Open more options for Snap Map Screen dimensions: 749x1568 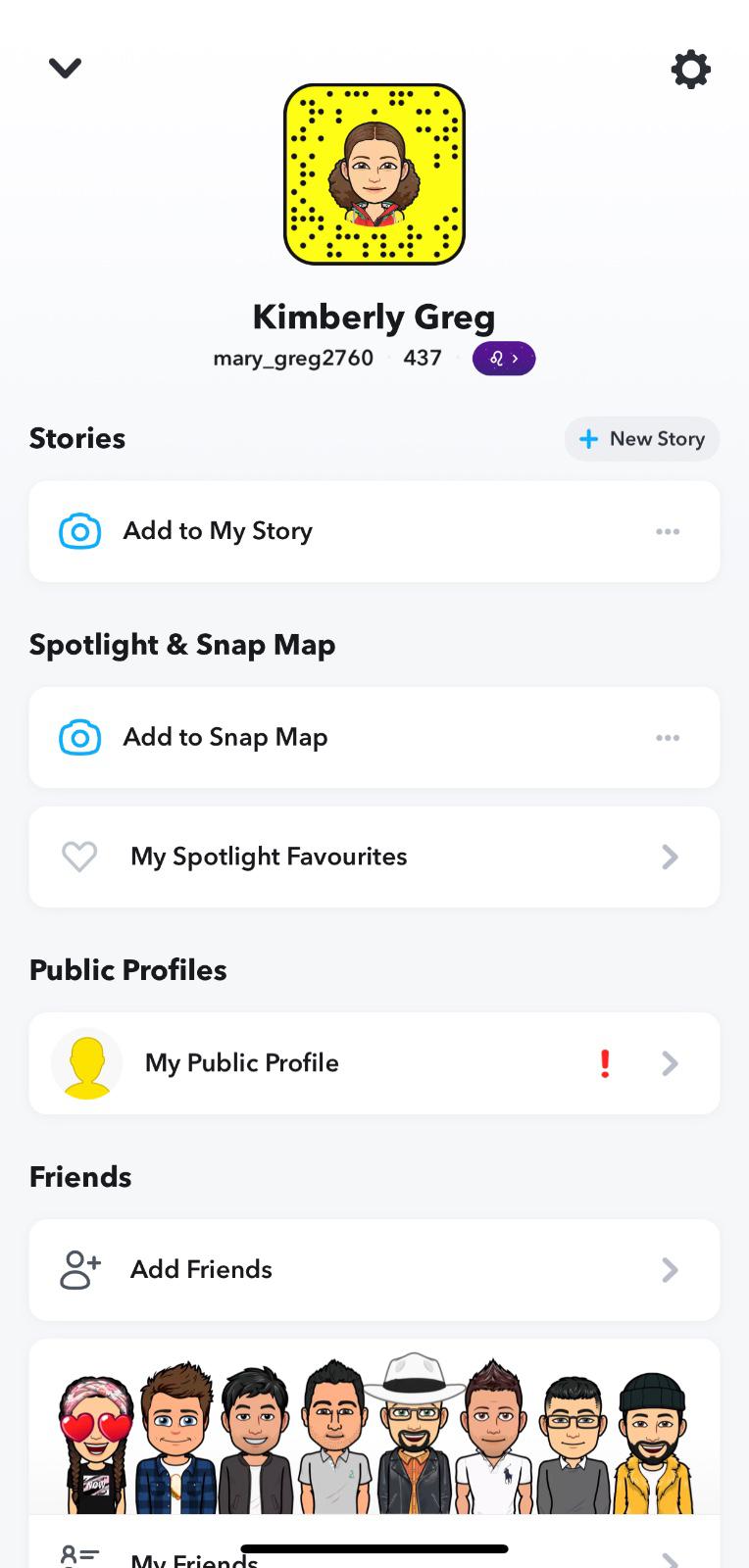[x=668, y=738]
